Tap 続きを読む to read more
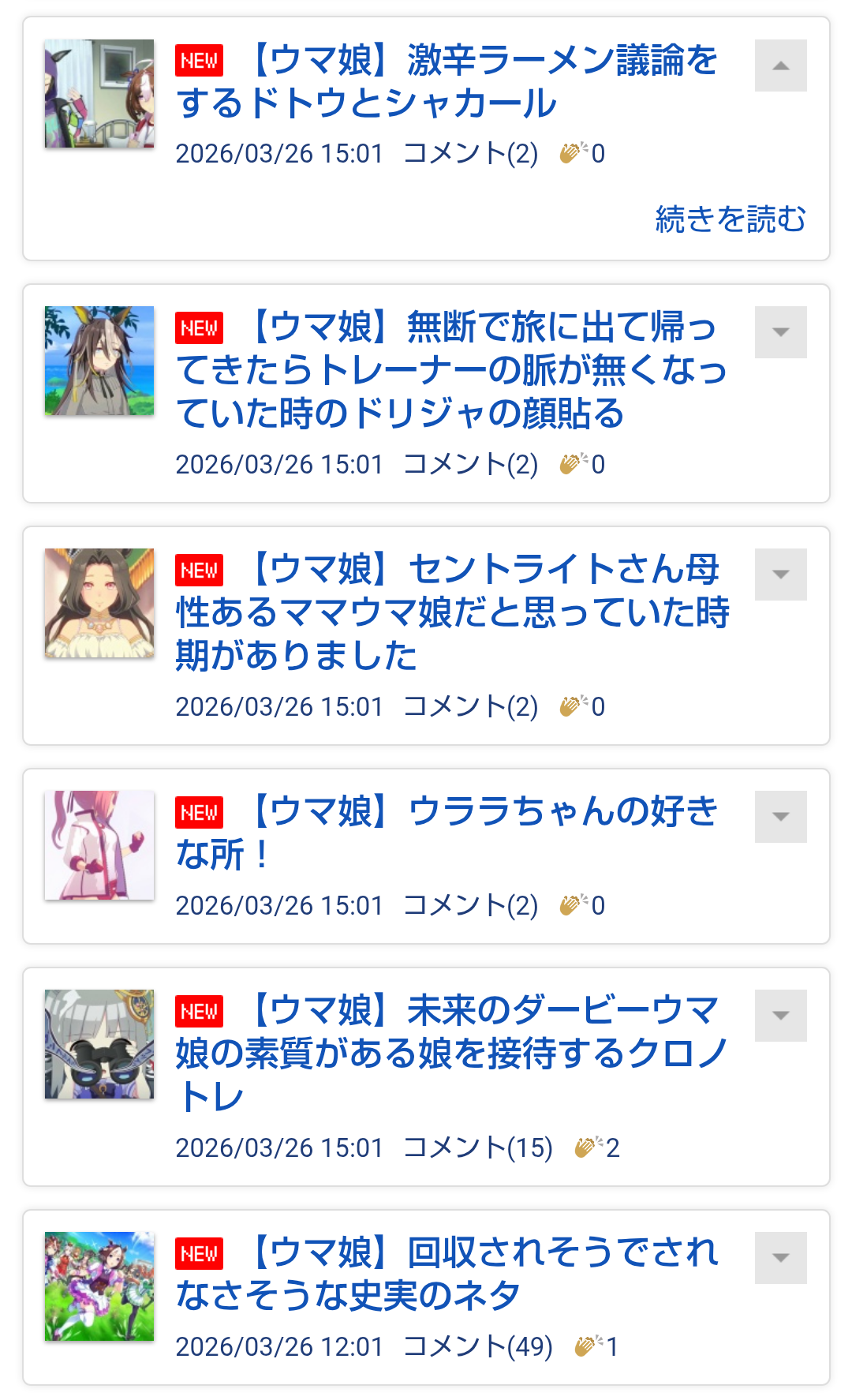 coord(730,219)
